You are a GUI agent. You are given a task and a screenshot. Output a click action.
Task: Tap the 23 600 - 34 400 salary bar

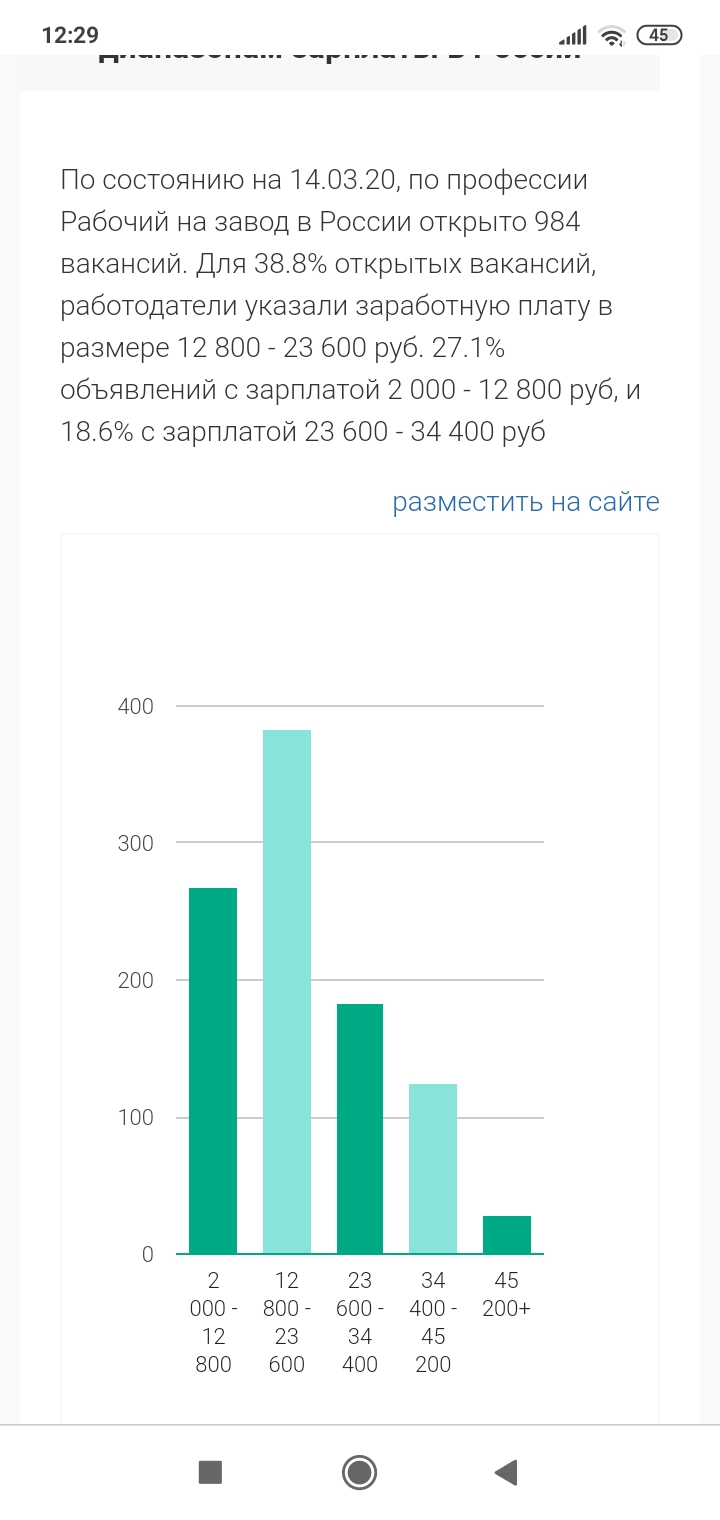pos(360,1128)
